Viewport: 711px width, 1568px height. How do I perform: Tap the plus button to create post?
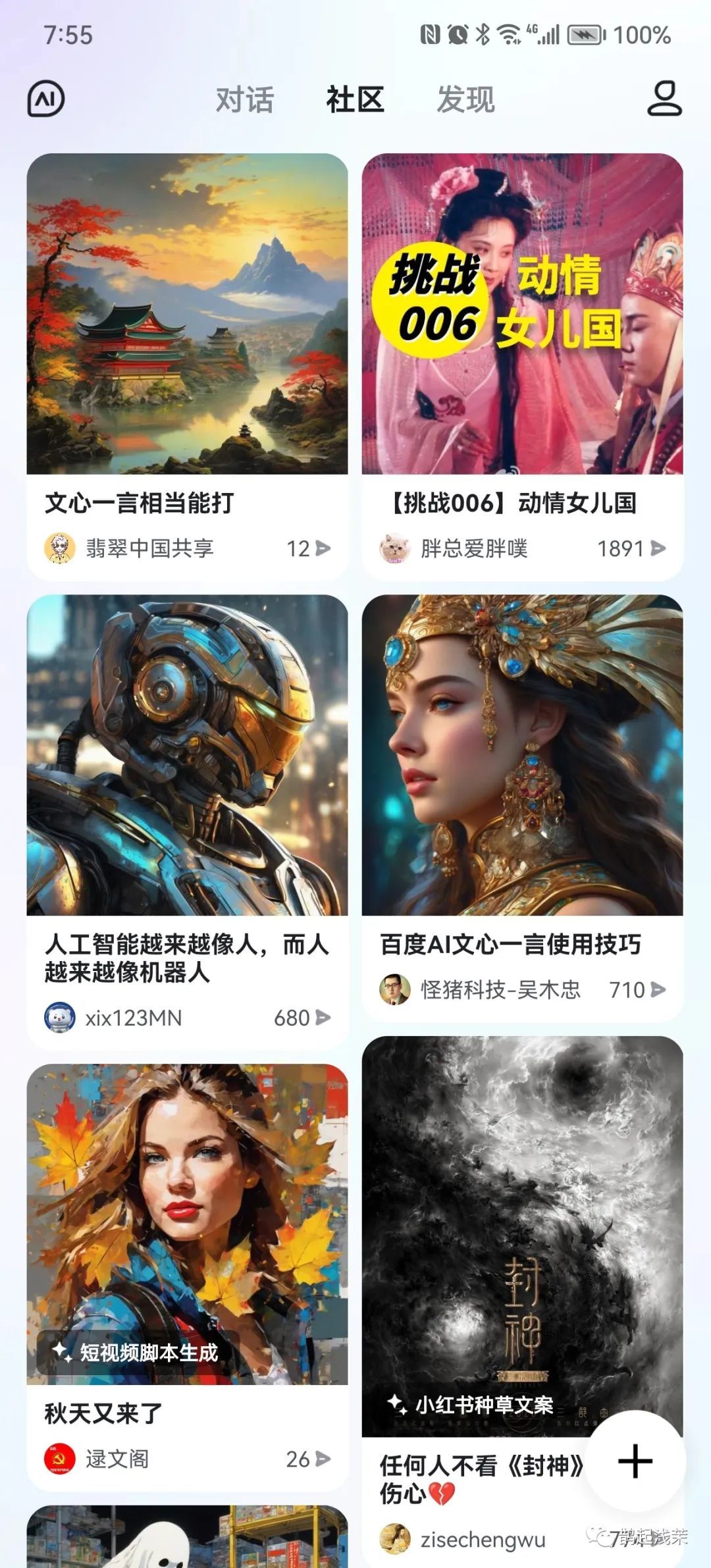pos(635,1461)
